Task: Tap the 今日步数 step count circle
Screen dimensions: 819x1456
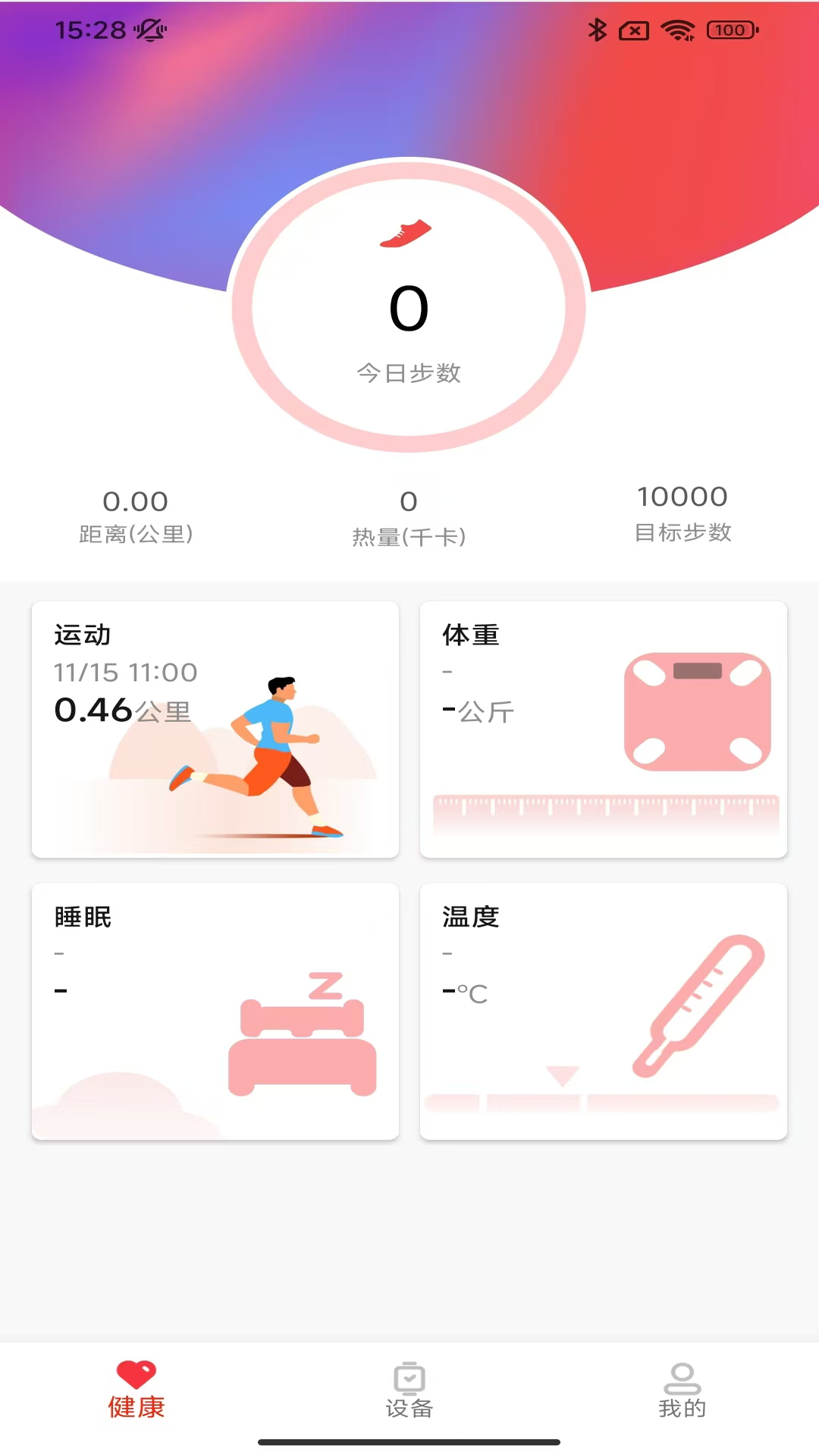Action: pos(409,303)
